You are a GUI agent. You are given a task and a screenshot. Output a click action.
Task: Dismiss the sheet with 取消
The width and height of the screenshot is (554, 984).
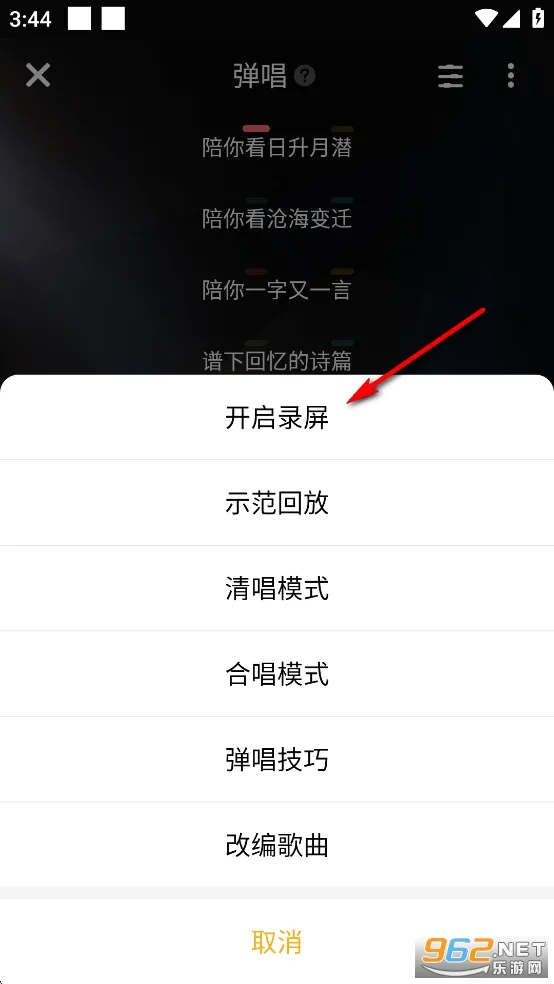[x=277, y=941]
